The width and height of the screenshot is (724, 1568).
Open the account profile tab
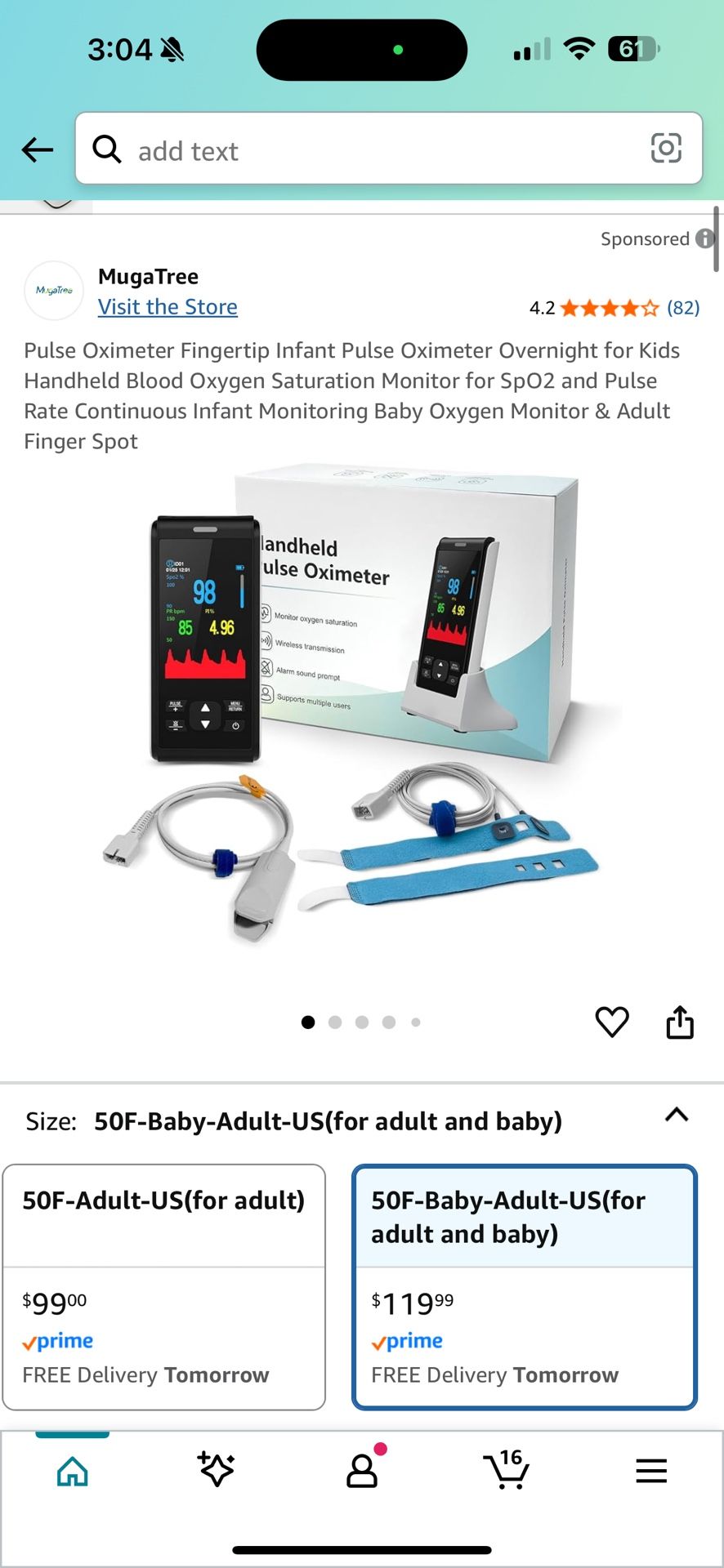tap(362, 1471)
